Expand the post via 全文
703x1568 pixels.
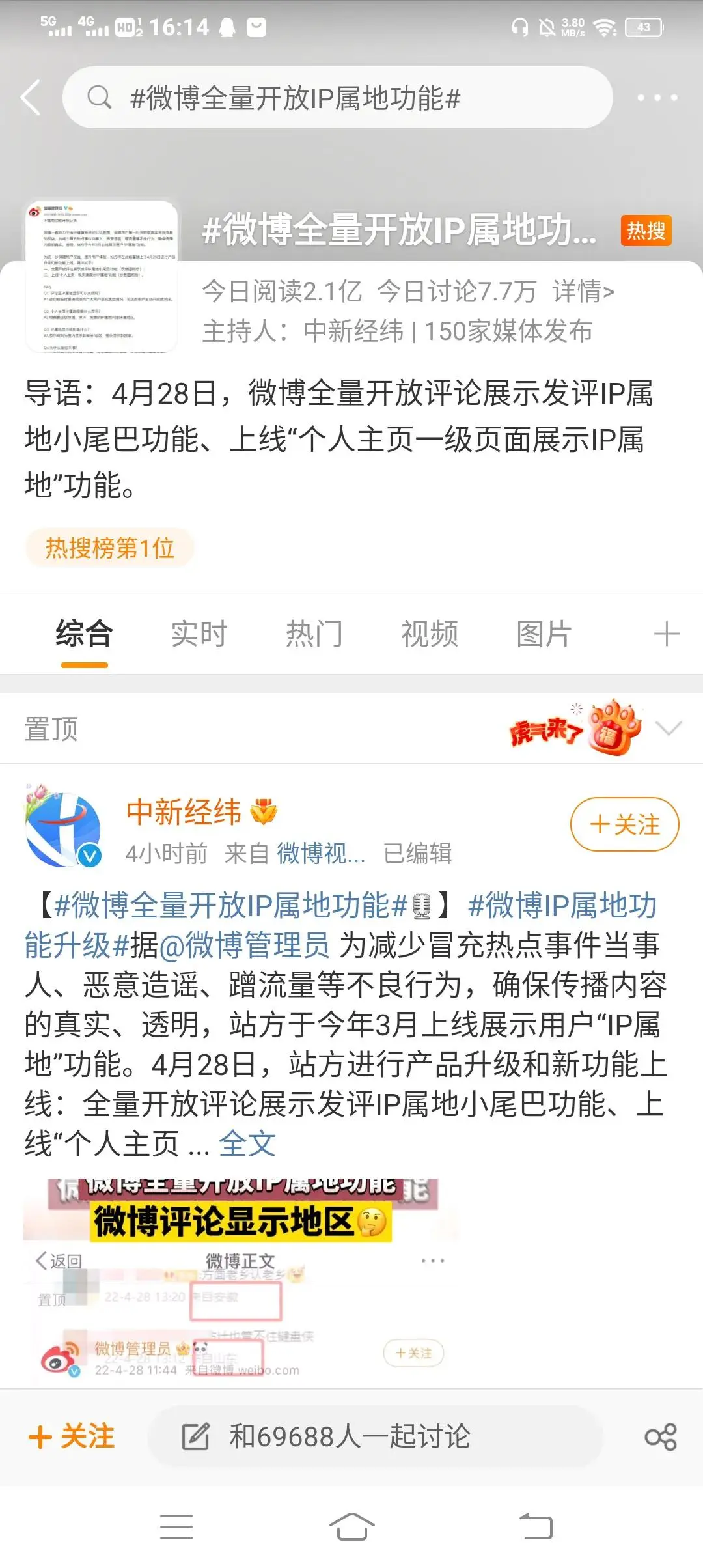(x=247, y=1143)
